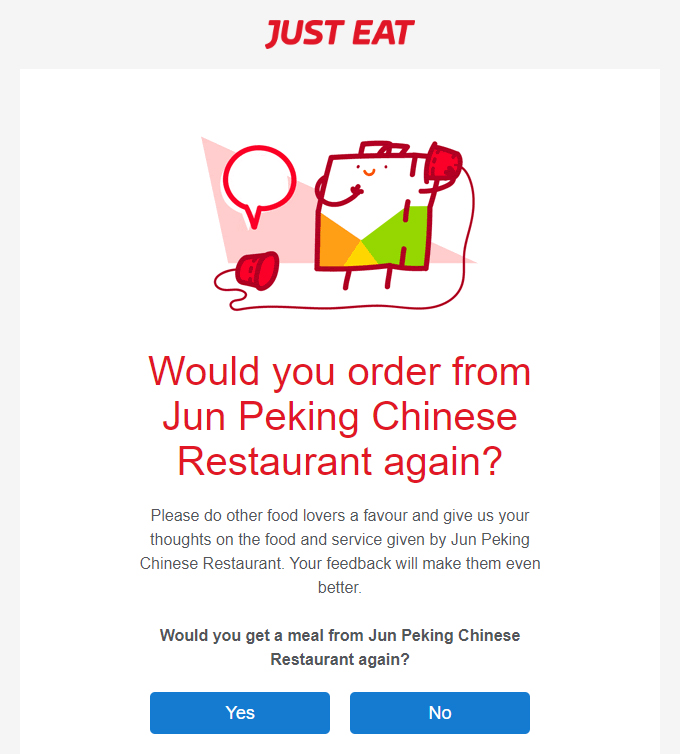Tap Yes to order again
The width and height of the screenshot is (680, 754).
[x=240, y=713]
